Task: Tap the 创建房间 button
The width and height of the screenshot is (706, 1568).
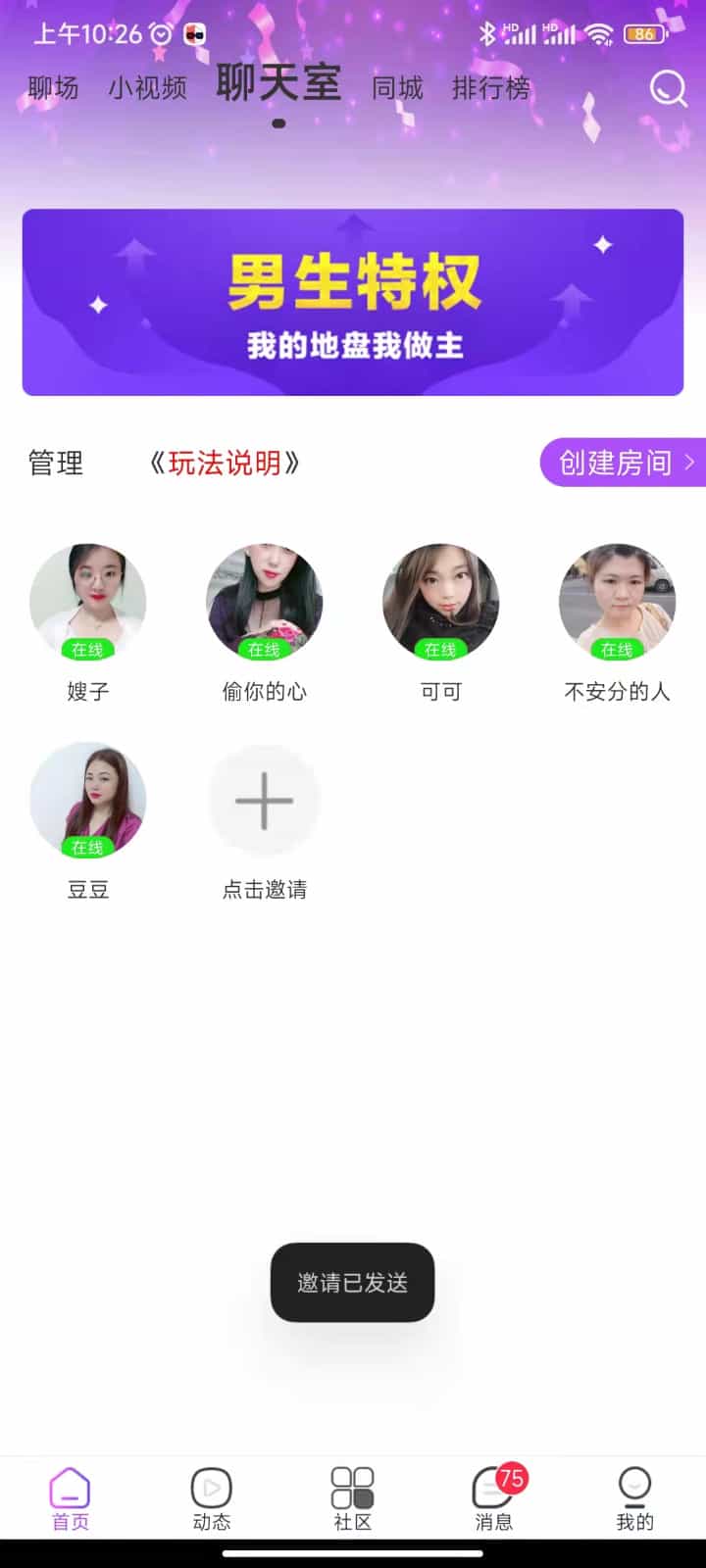Action: coord(622,462)
